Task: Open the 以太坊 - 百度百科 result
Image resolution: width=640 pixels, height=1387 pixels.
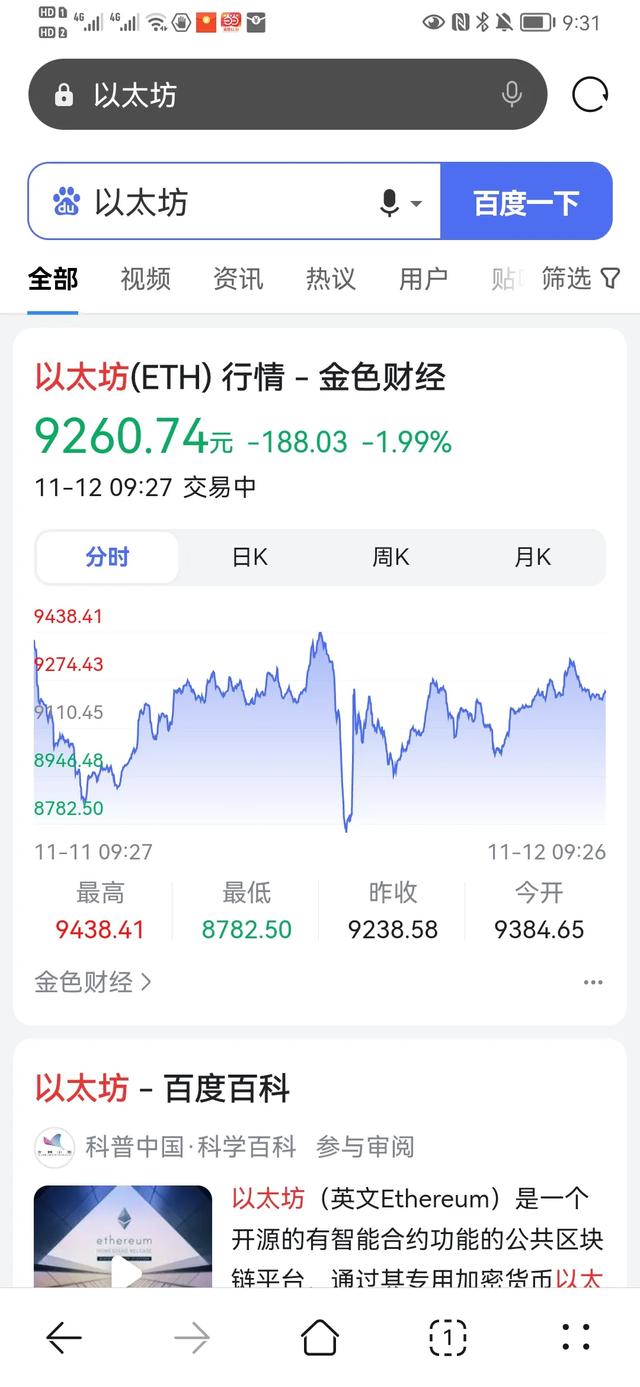Action: pos(162,1088)
